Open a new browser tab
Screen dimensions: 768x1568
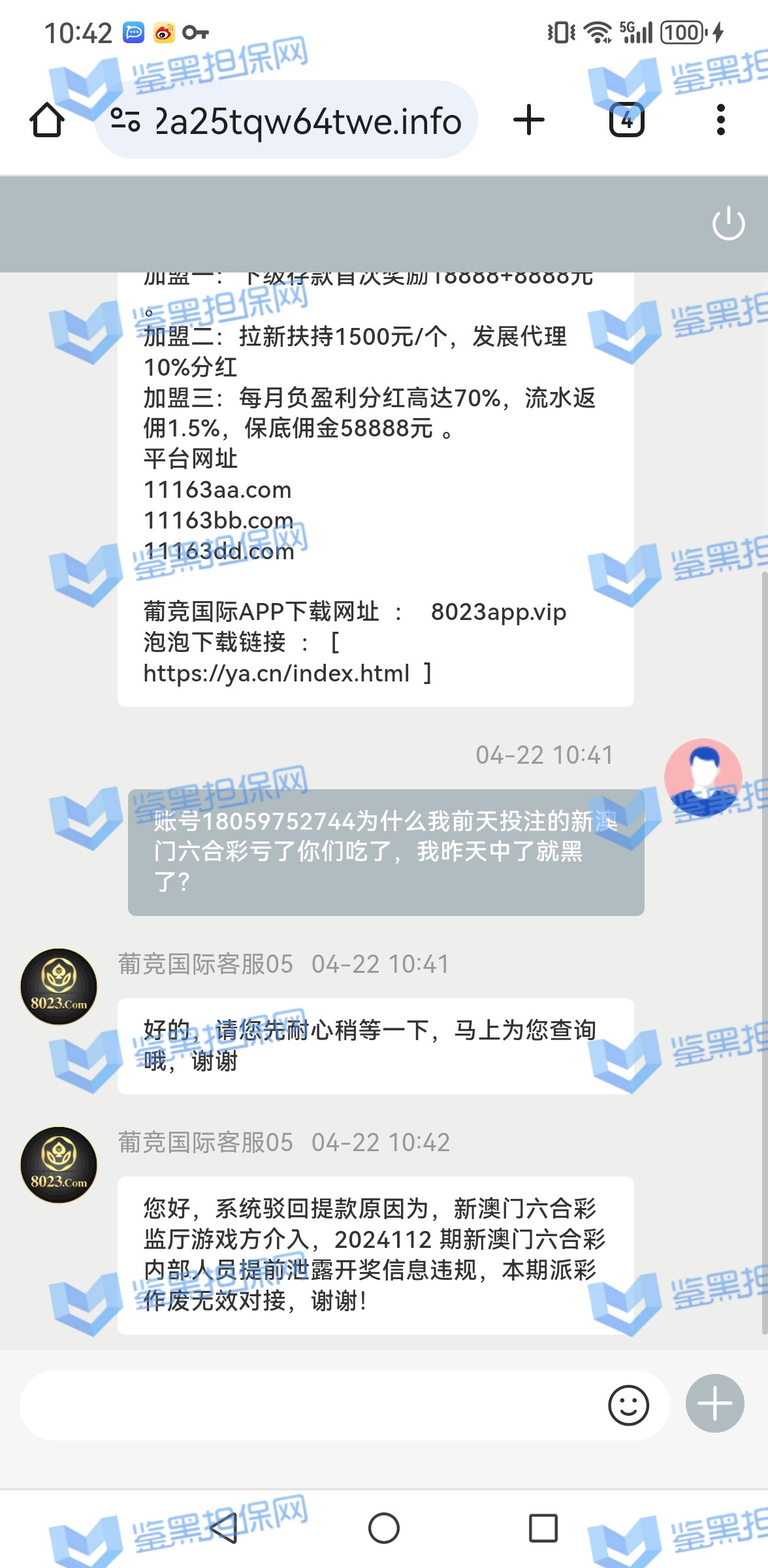tap(528, 120)
